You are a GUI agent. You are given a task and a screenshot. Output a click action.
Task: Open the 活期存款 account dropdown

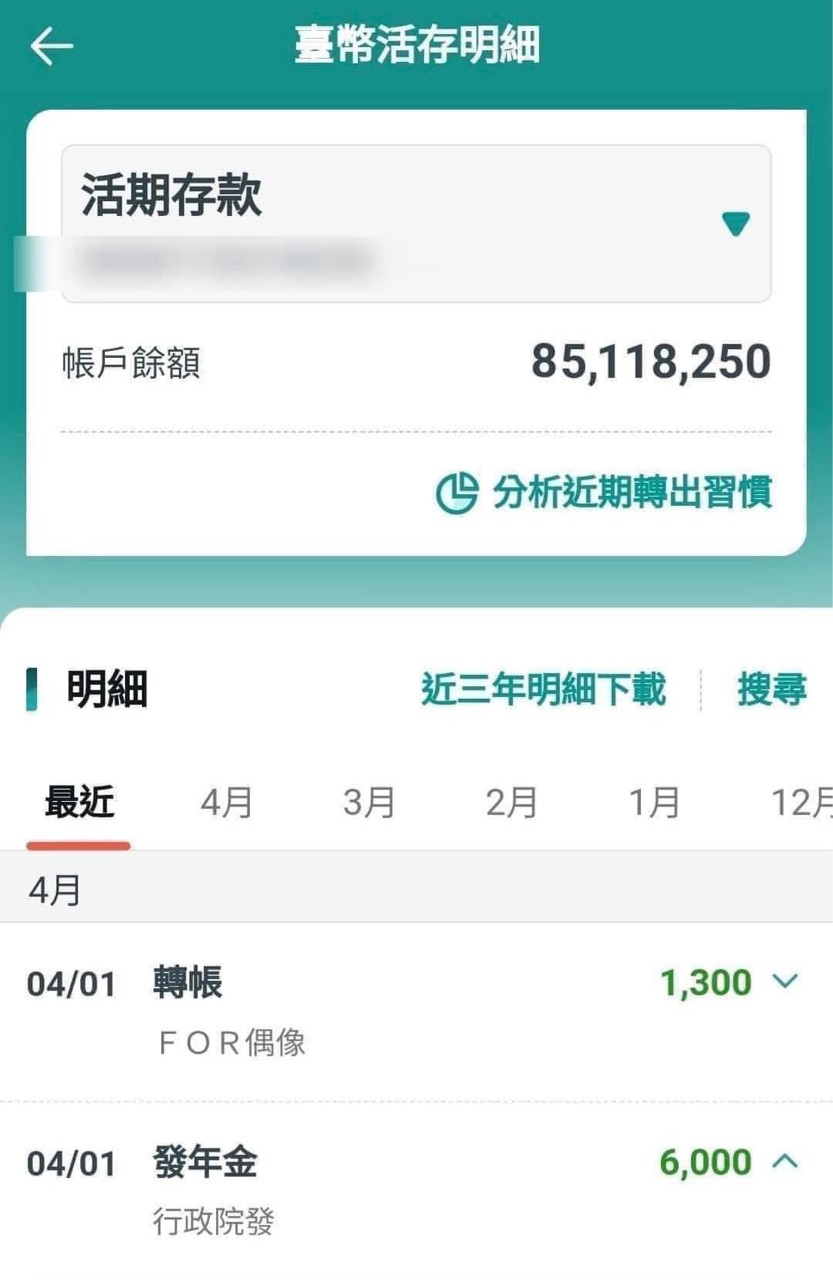tap(735, 224)
